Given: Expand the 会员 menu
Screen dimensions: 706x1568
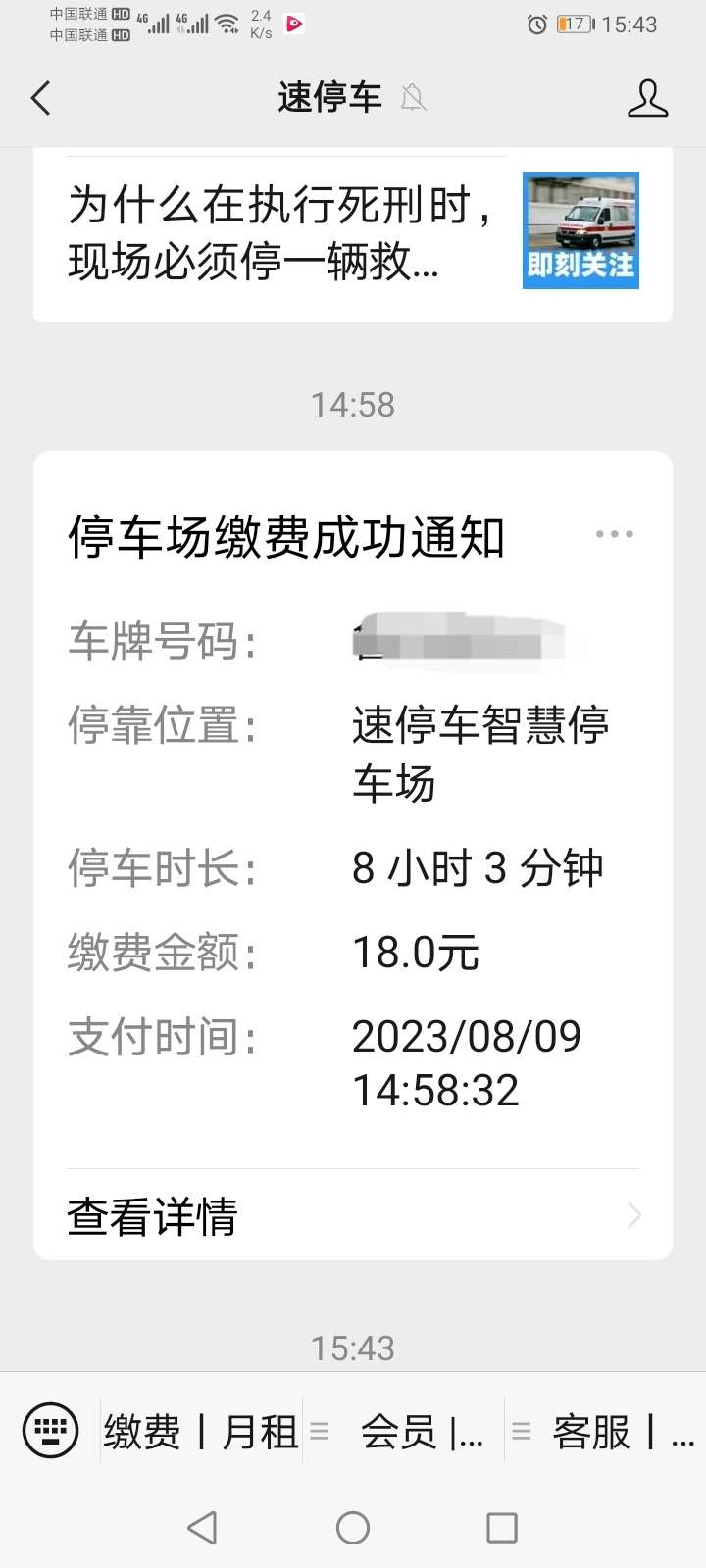Looking at the screenshot, I should (x=404, y=1432).
